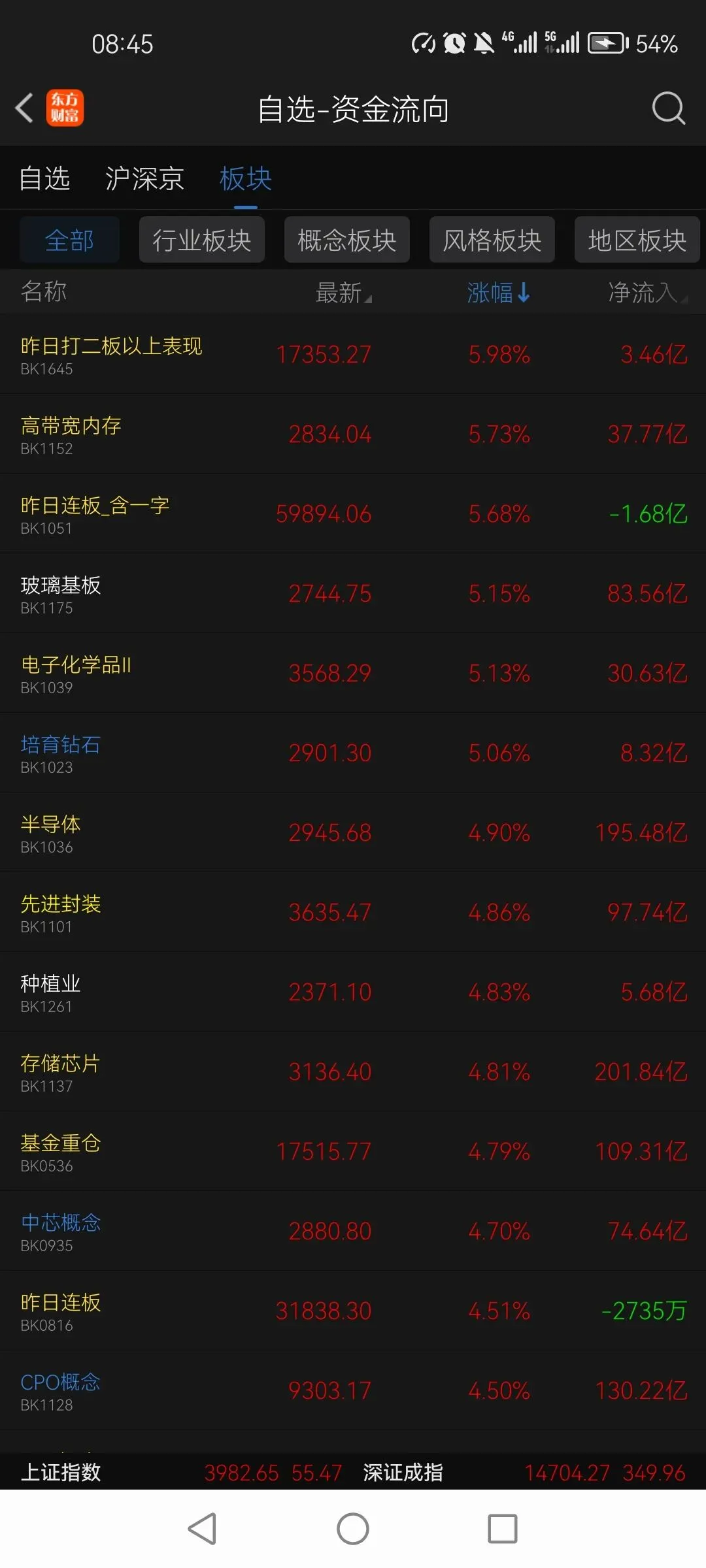Open the search magnifier icon
Image resolution: width=706 pixels, height=1568 pixels.
coord(669,108)
